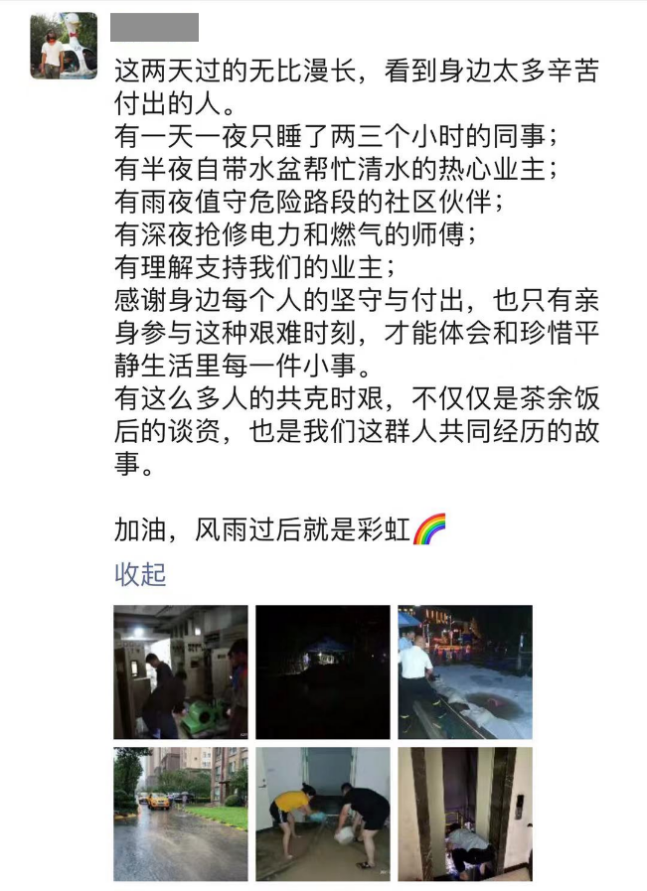Open photo of two people clearing water
The width and height of the screenshot is (647, 891).
pos(322,813)
